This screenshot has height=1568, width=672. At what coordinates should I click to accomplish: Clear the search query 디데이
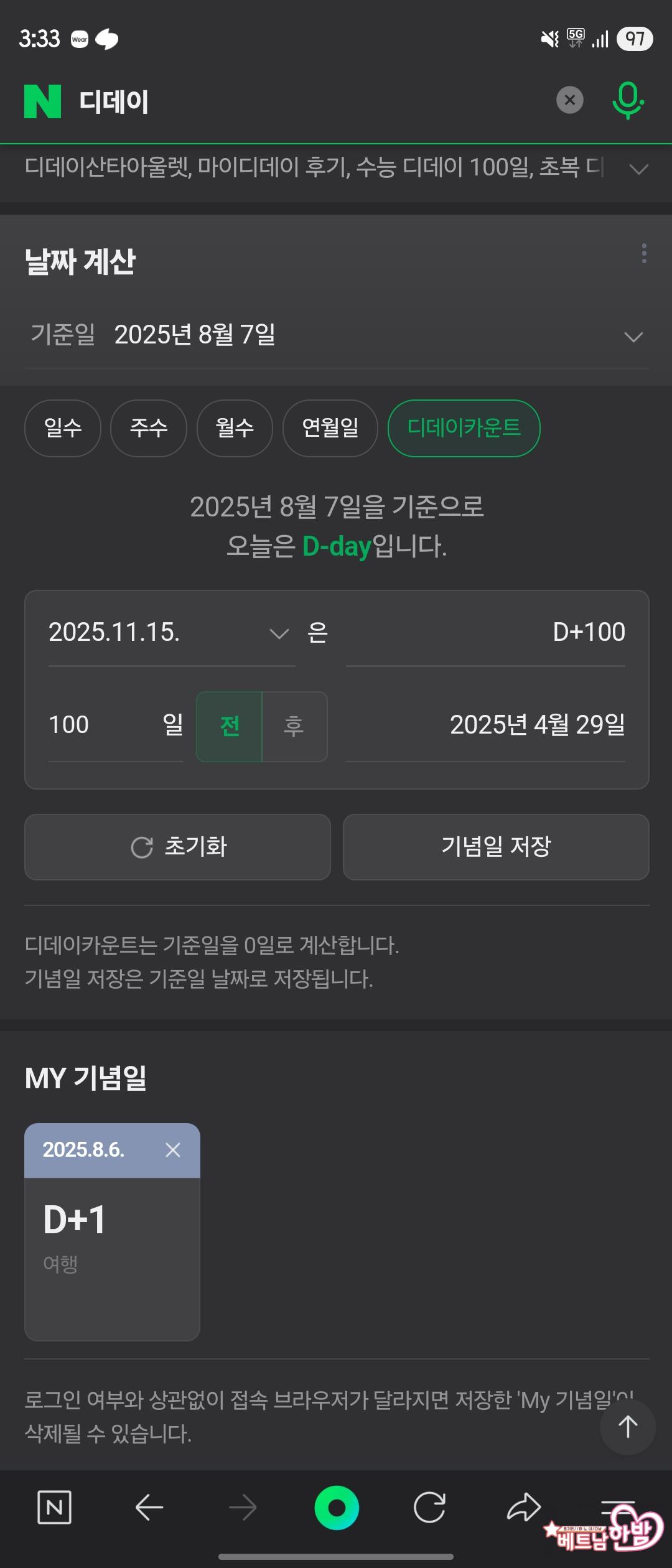tap(569, 100)
